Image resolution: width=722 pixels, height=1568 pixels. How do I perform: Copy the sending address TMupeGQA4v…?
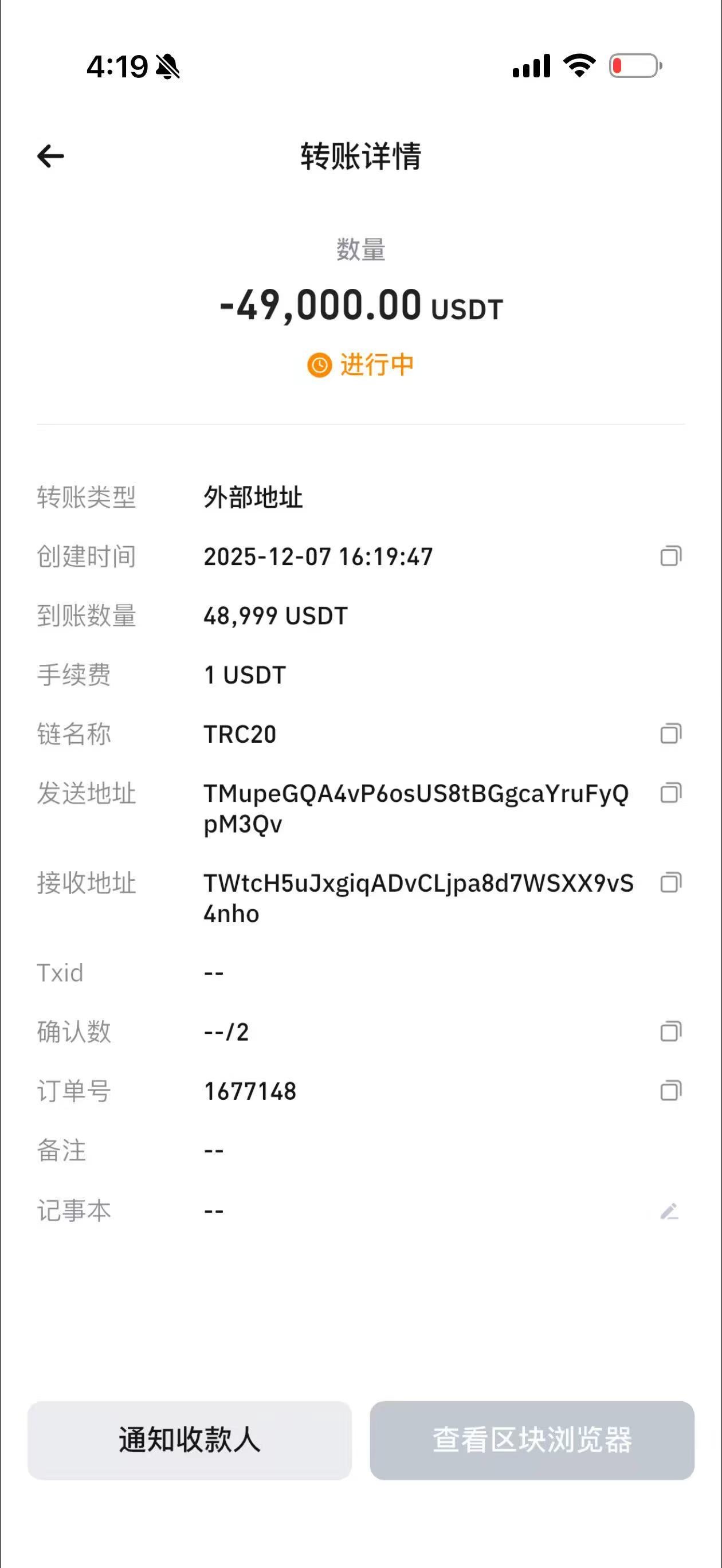[671, 793]
